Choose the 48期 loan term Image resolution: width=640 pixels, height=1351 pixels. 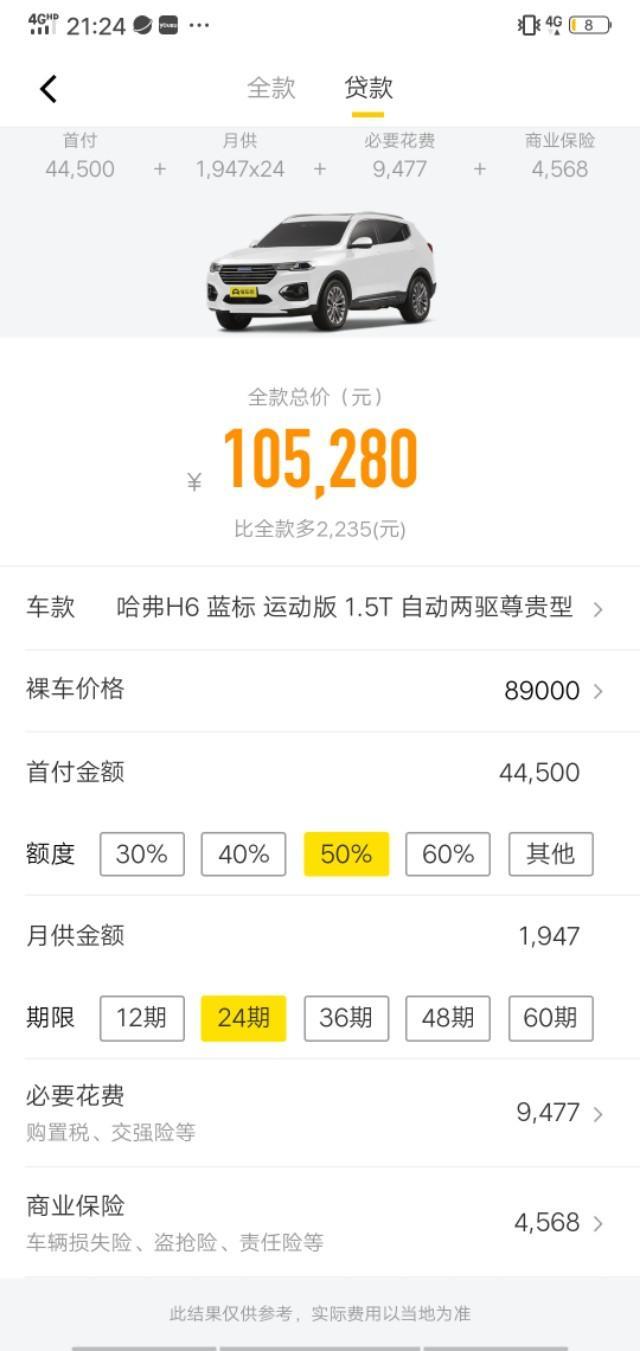tap(448, 1018)
